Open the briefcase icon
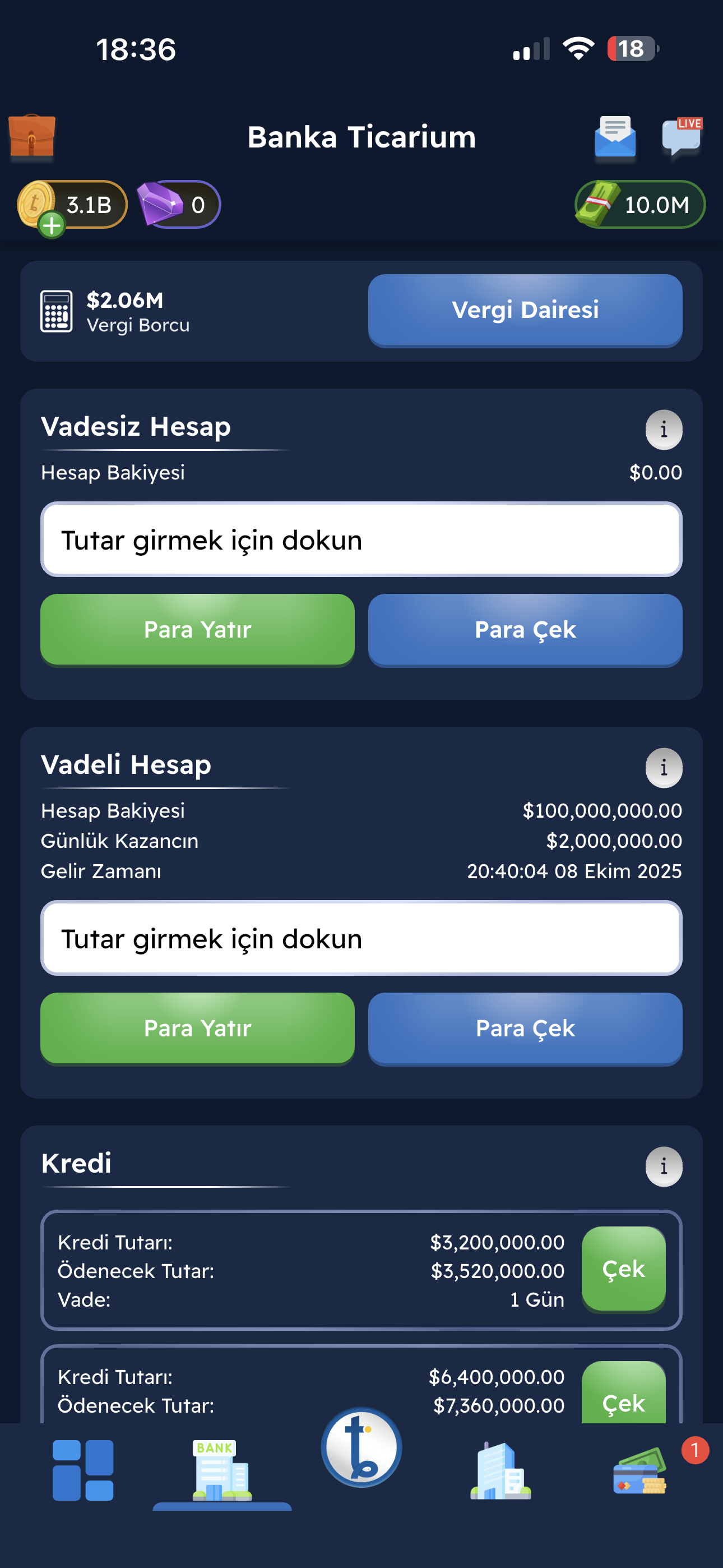 (x=31, y=136)
